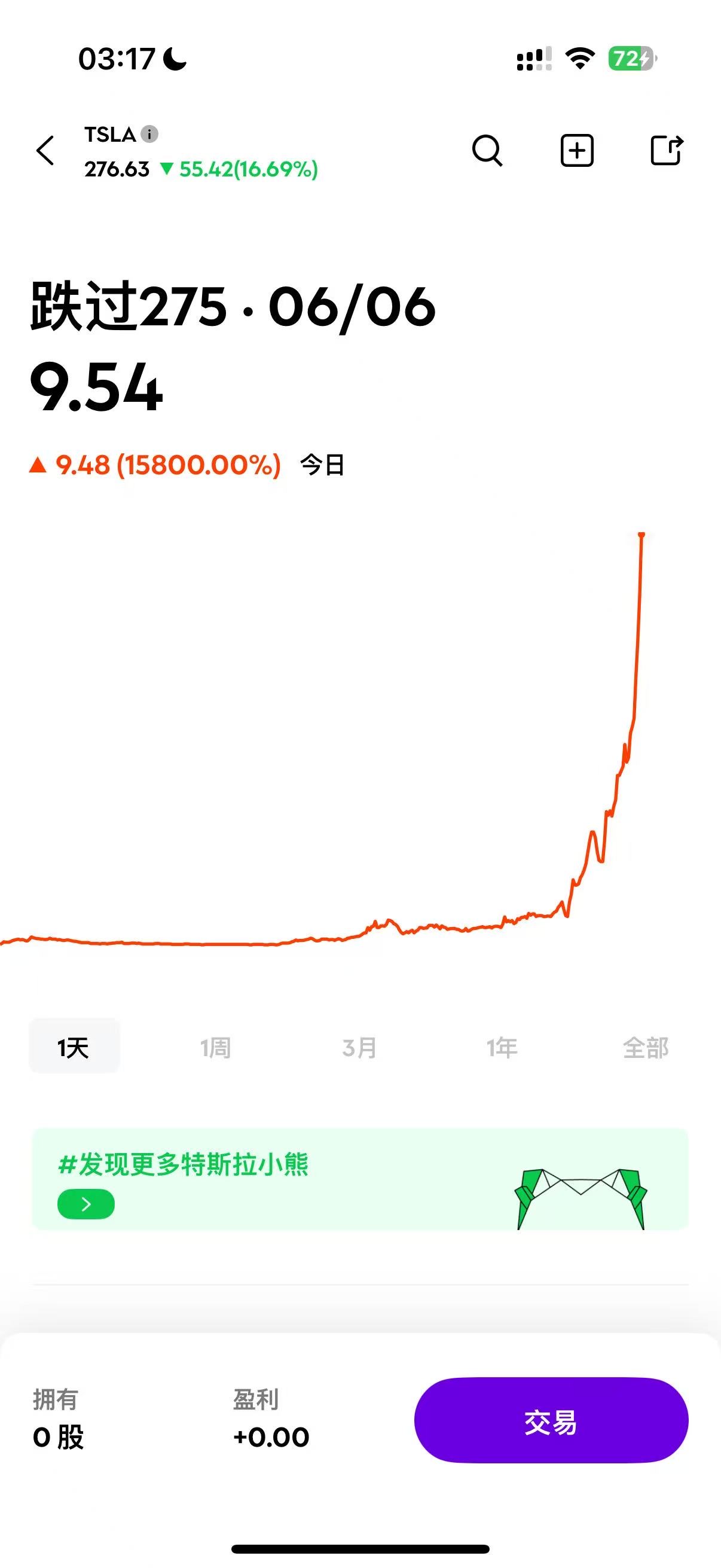
Task: Switch chart to 3月 range
Action: click(x=359, y=1048)
